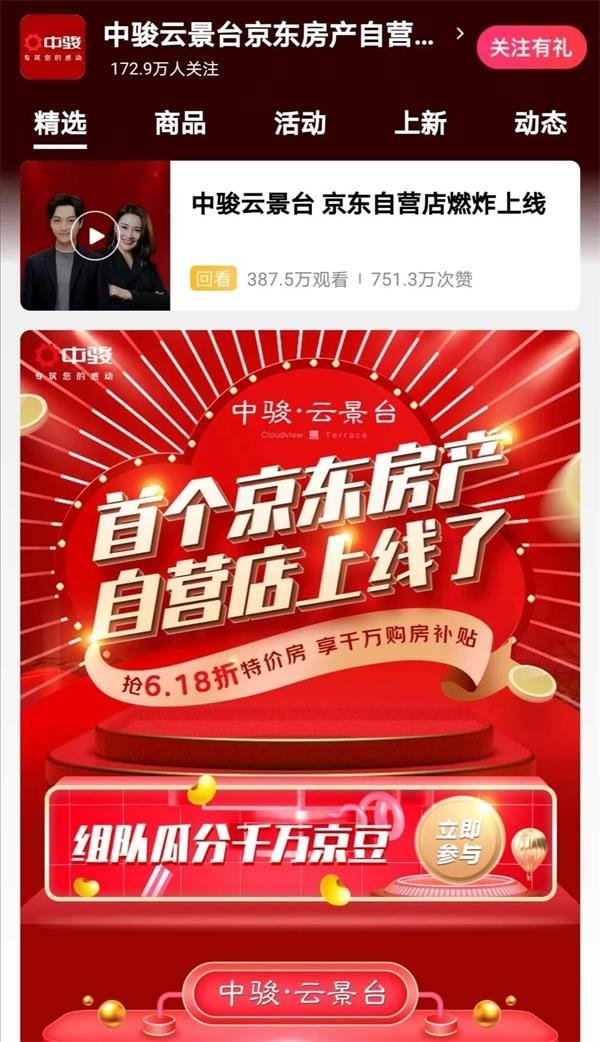
Task: Open the 中骏 store logo
Action: coord(52,46)
